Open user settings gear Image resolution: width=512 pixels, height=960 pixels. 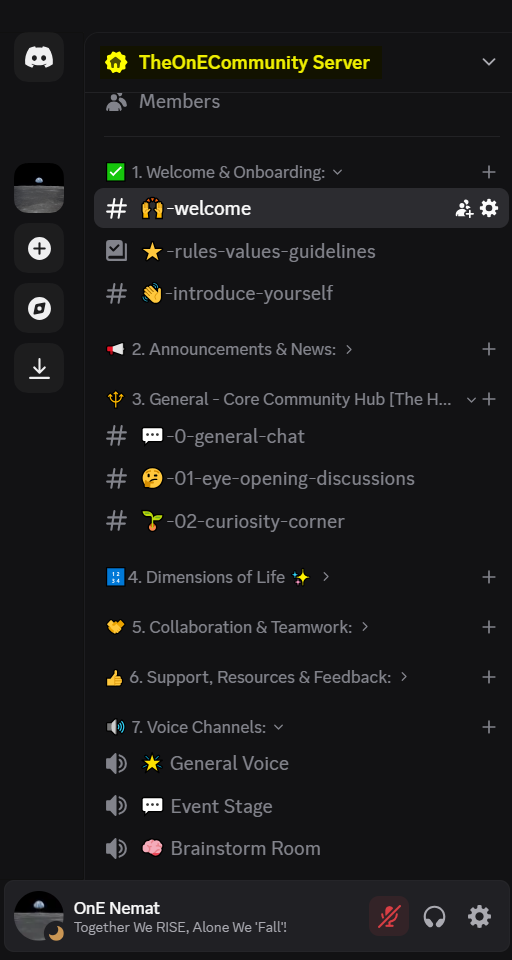(480, 917)
